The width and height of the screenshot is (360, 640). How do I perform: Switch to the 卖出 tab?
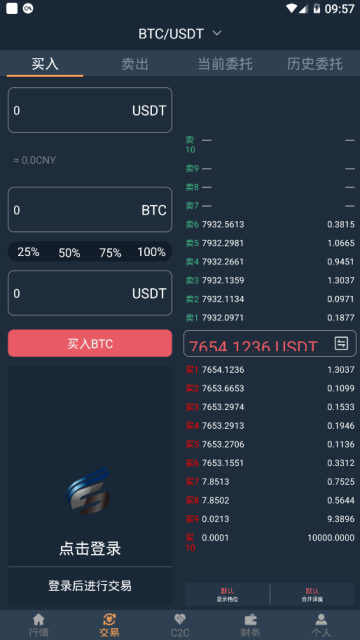click(135, 64)
